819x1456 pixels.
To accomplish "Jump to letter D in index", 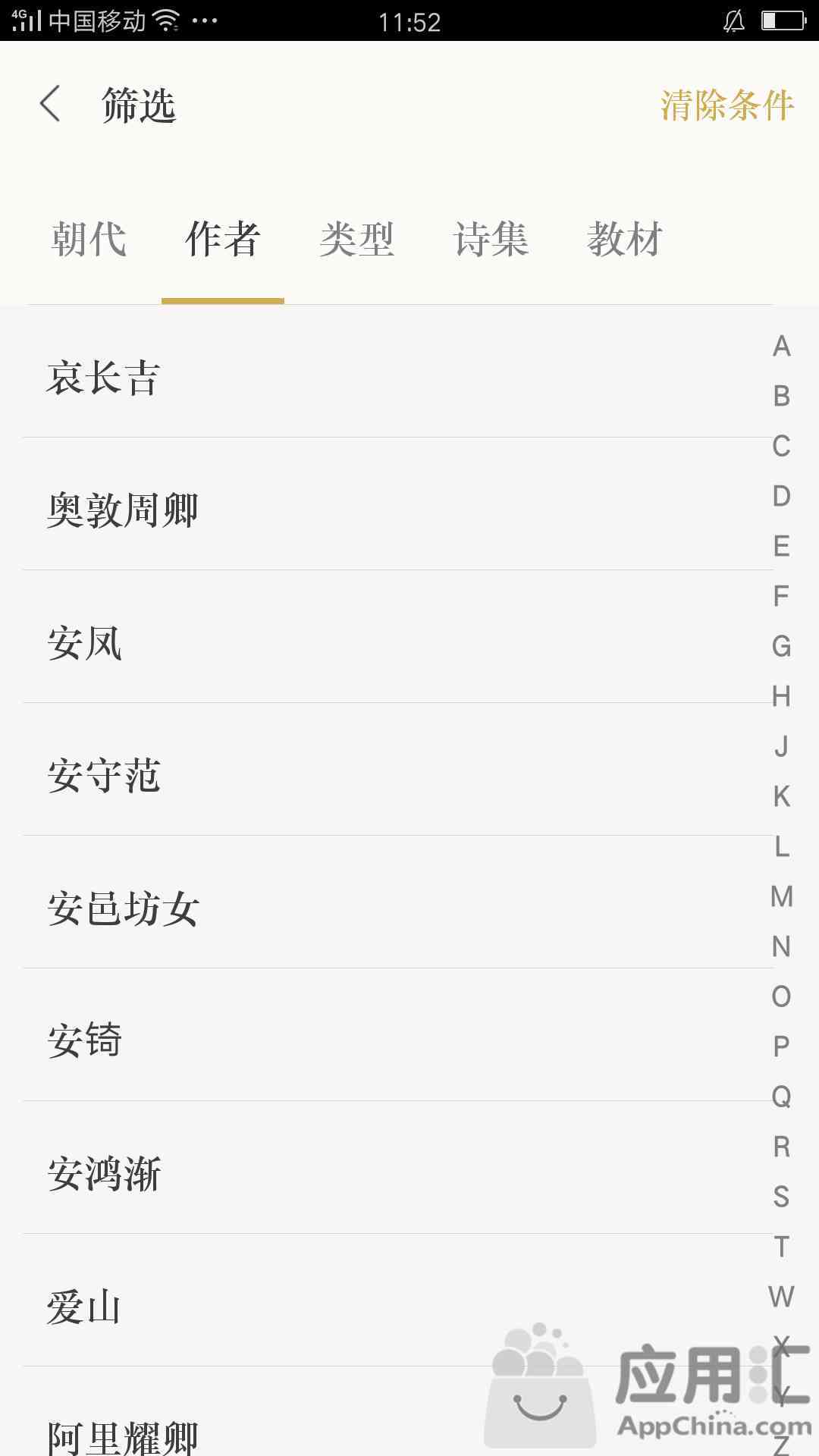I will [781, 496].
